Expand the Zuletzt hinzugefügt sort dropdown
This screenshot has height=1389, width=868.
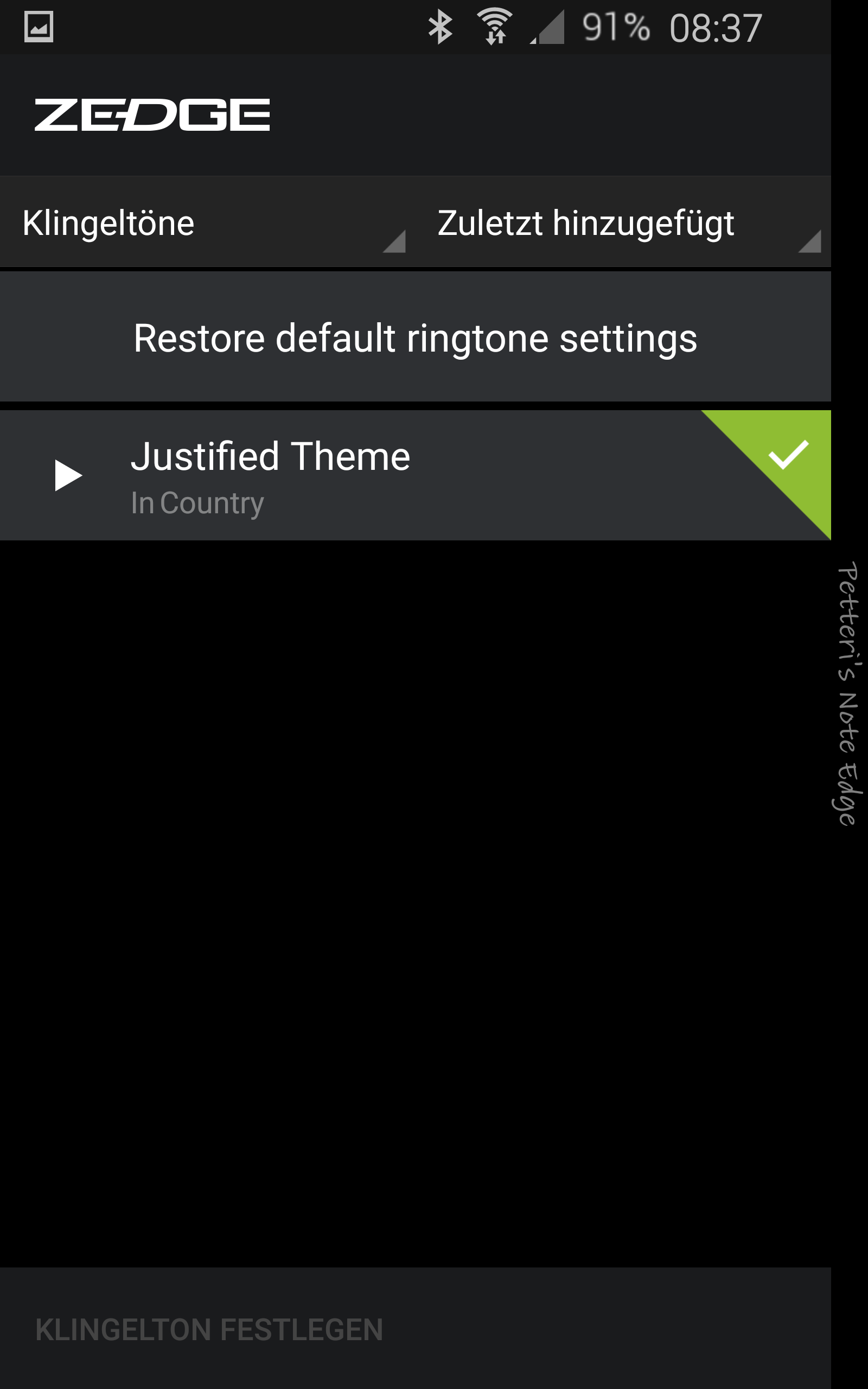[x=623, y=222]
